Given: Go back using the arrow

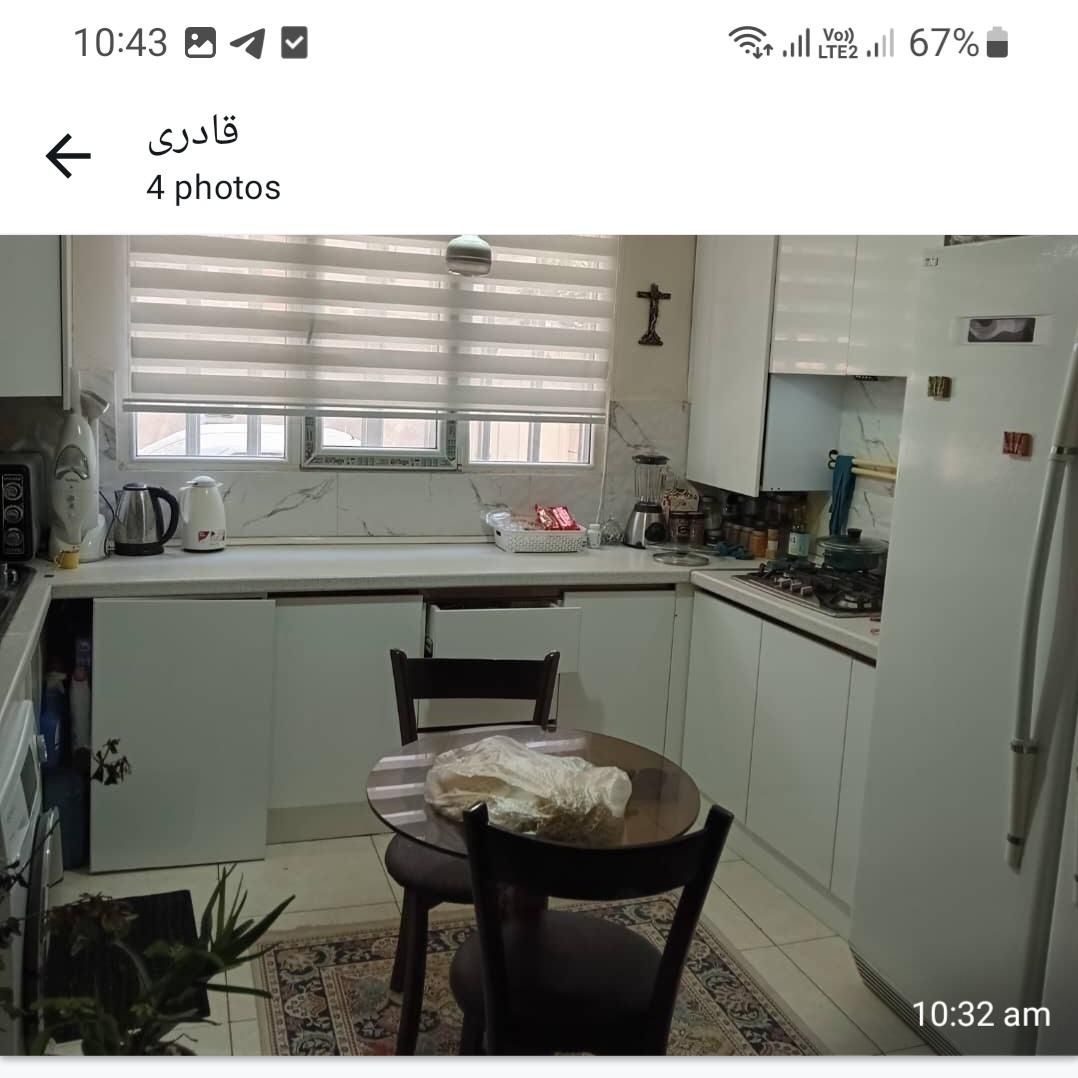Looking at the screenshot, I should pyautogui.click(x=68, y=157).
